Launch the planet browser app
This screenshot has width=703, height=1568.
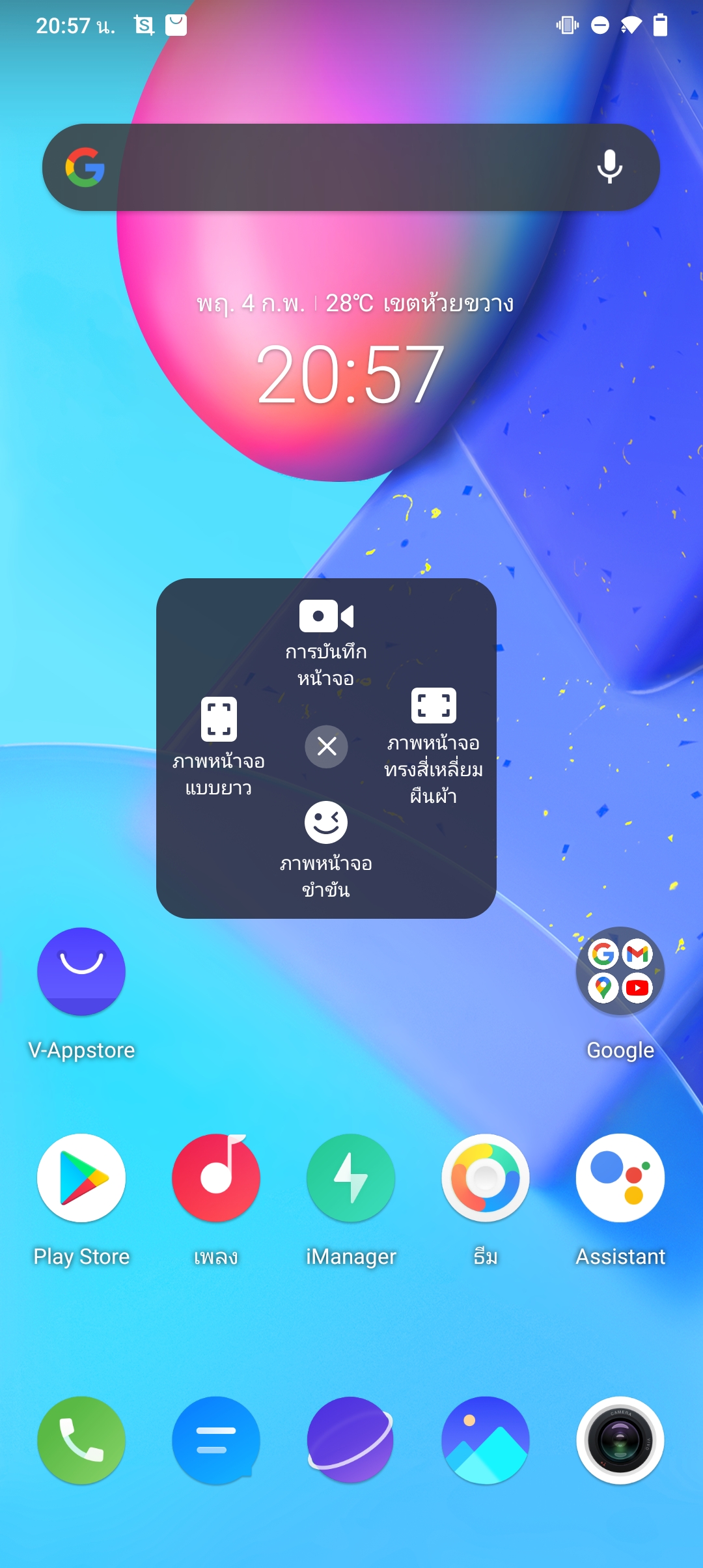point(351,1440)
